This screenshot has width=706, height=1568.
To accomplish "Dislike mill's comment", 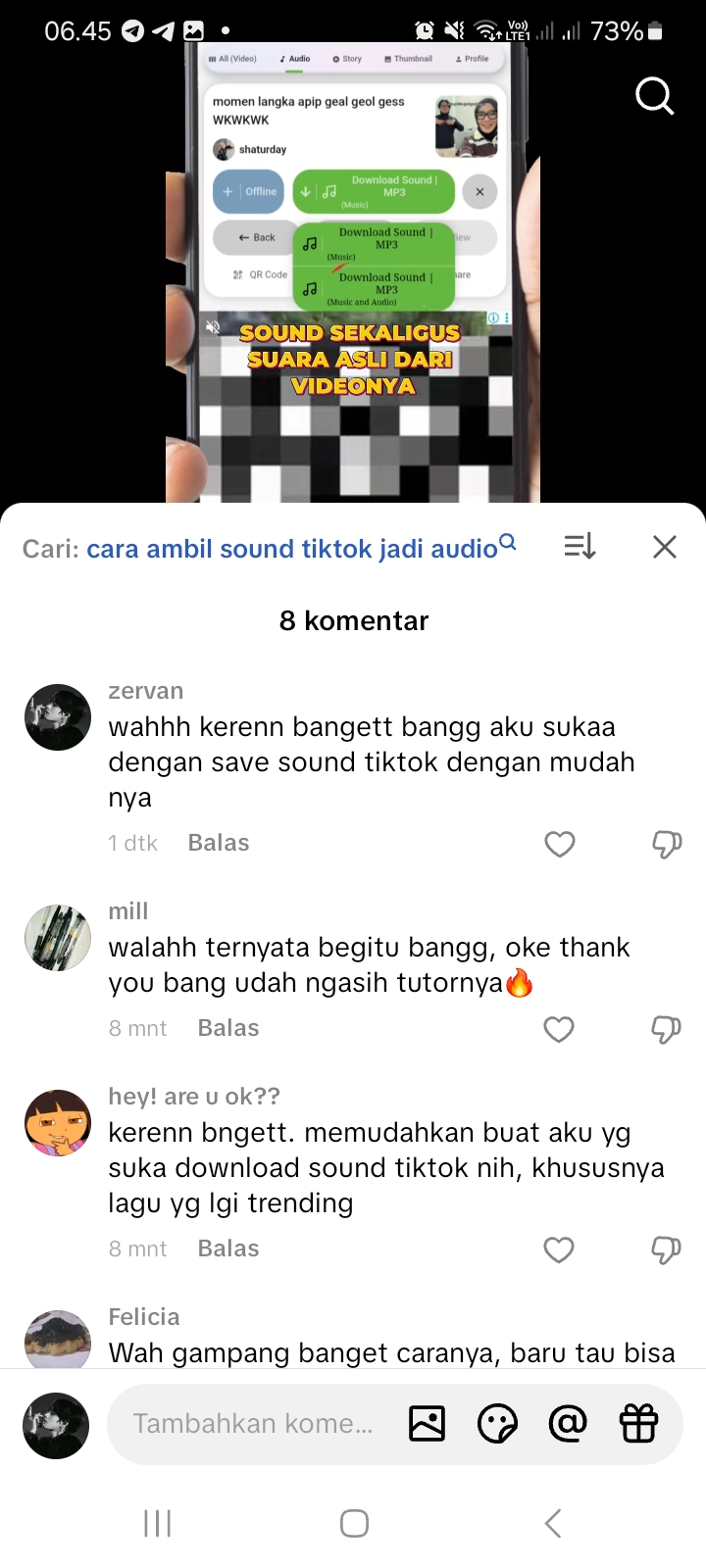I will coord(667,1029).
